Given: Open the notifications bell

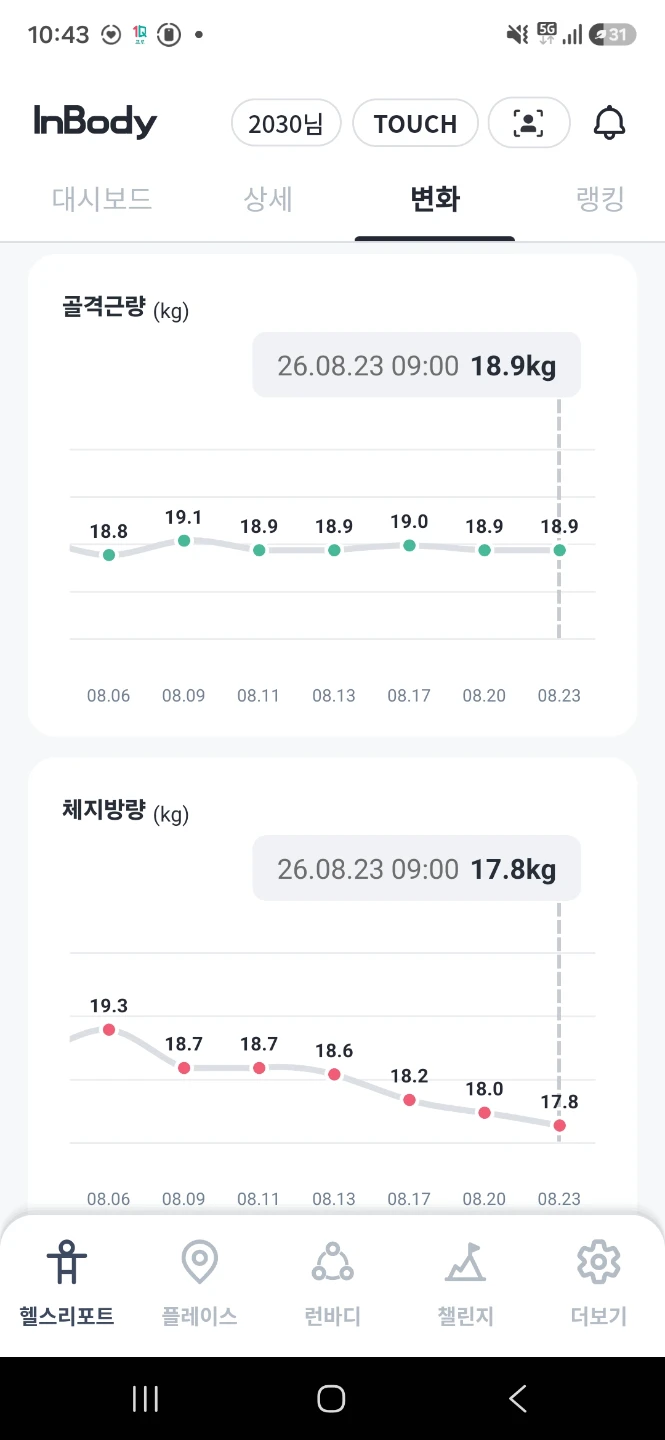Looking at the screenshot, I should 609,123.
